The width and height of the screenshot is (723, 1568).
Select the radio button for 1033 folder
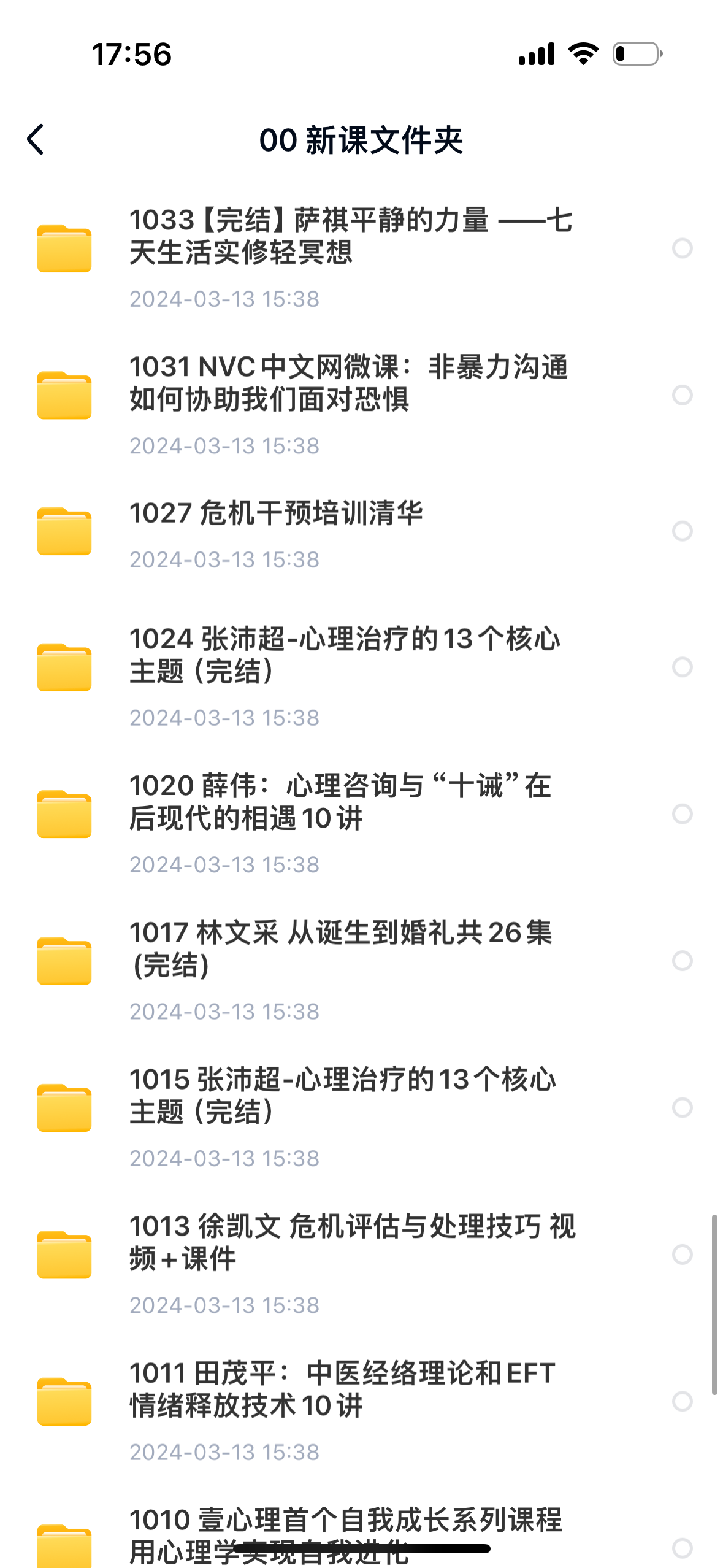[682, 248]
